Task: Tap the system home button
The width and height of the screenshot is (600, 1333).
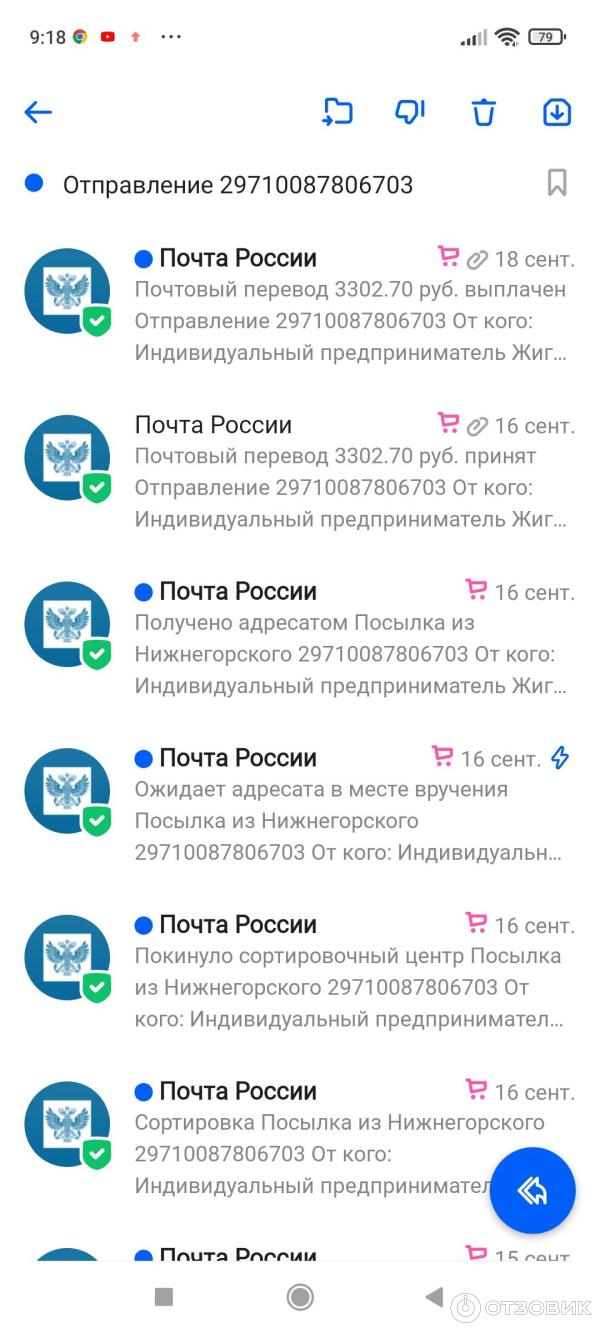Action: (299, 1297)
